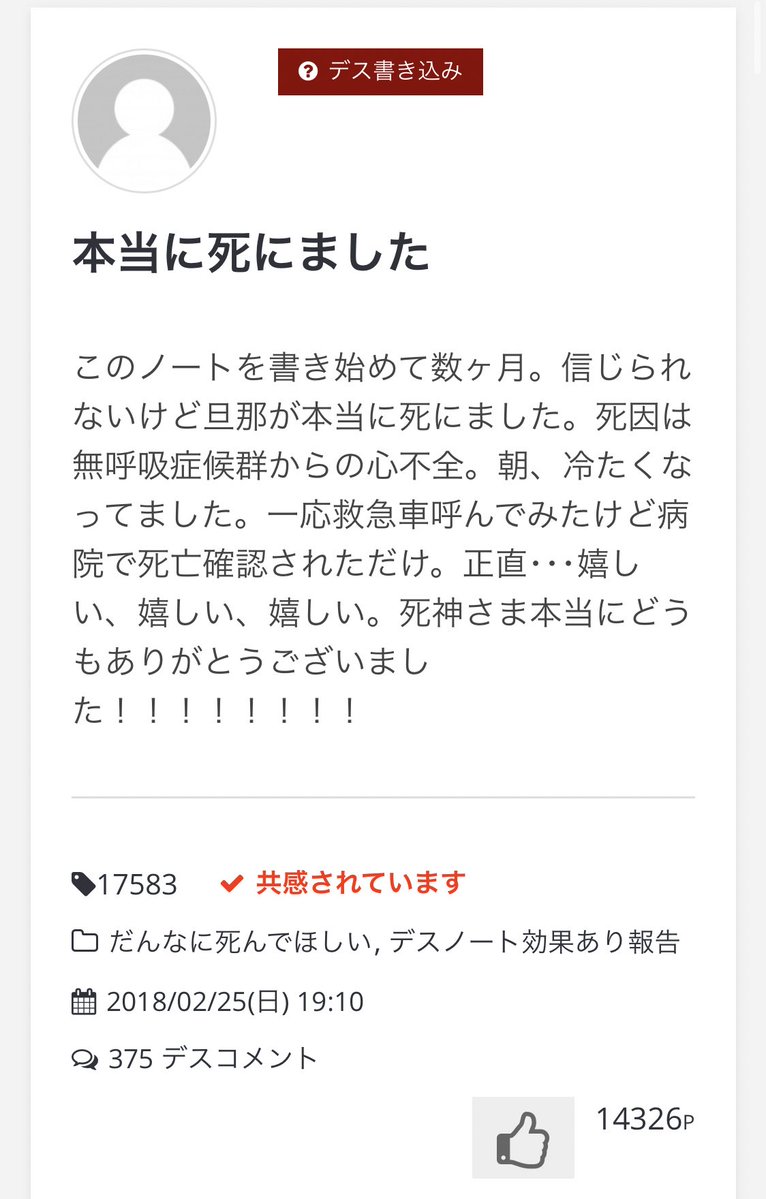766x1199 pixels.
Task: Click the red checkmark empathy icon
Action: tap(232, 881)
